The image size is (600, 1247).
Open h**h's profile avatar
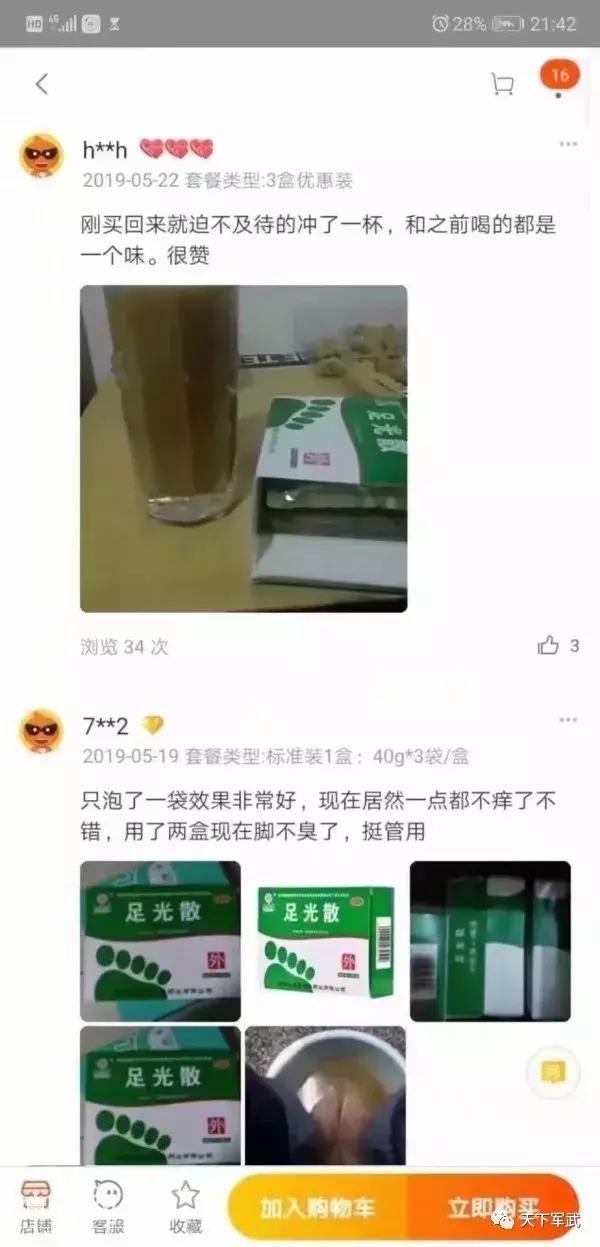(42, 155)
